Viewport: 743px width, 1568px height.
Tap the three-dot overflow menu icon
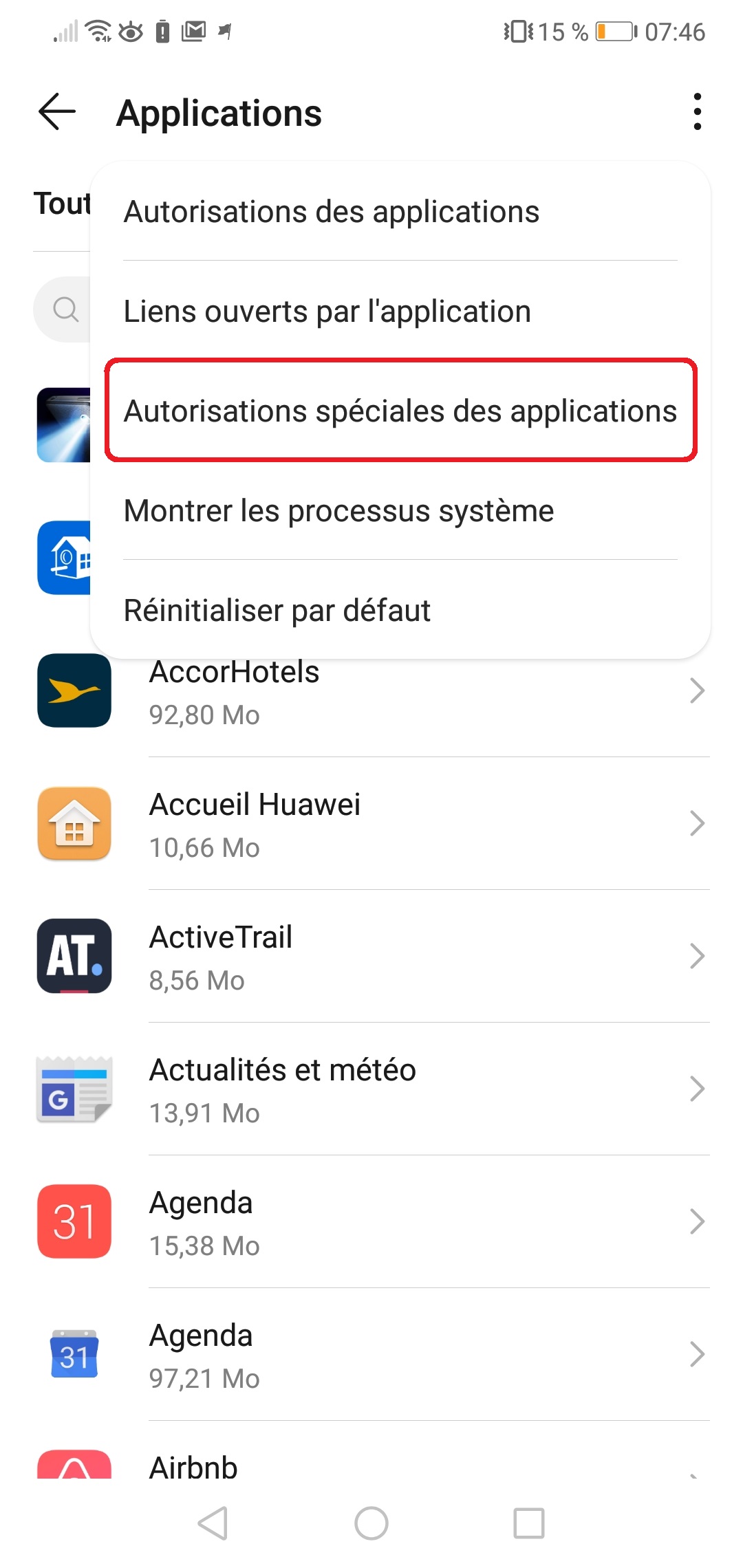click(x=697, y=112)
